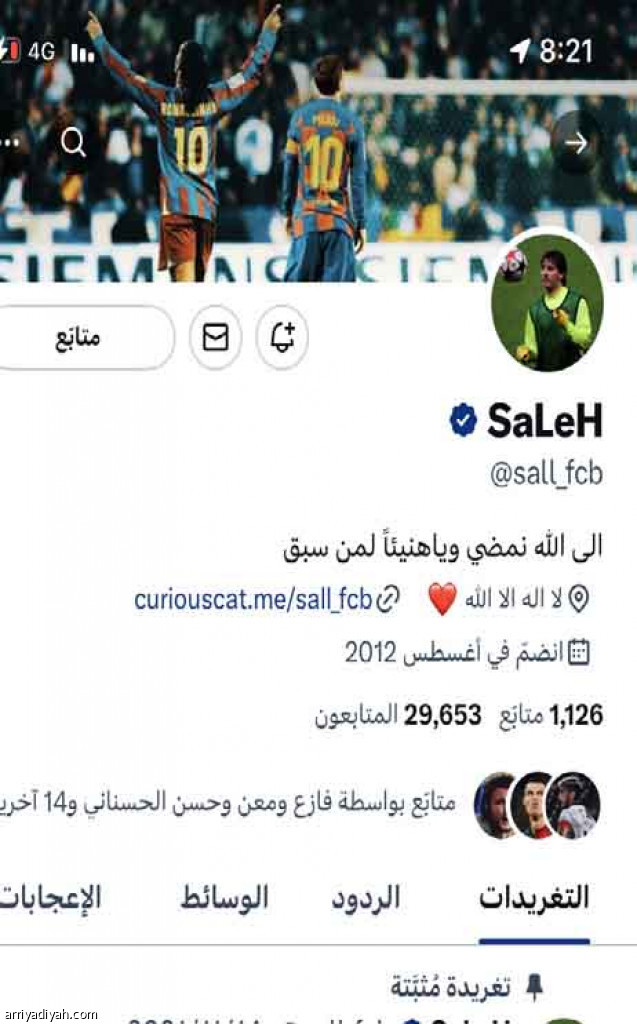Send a direct message via envelope icon
Image resolution: width=637 pixels, height=1024 pixels.
(215, 338)
